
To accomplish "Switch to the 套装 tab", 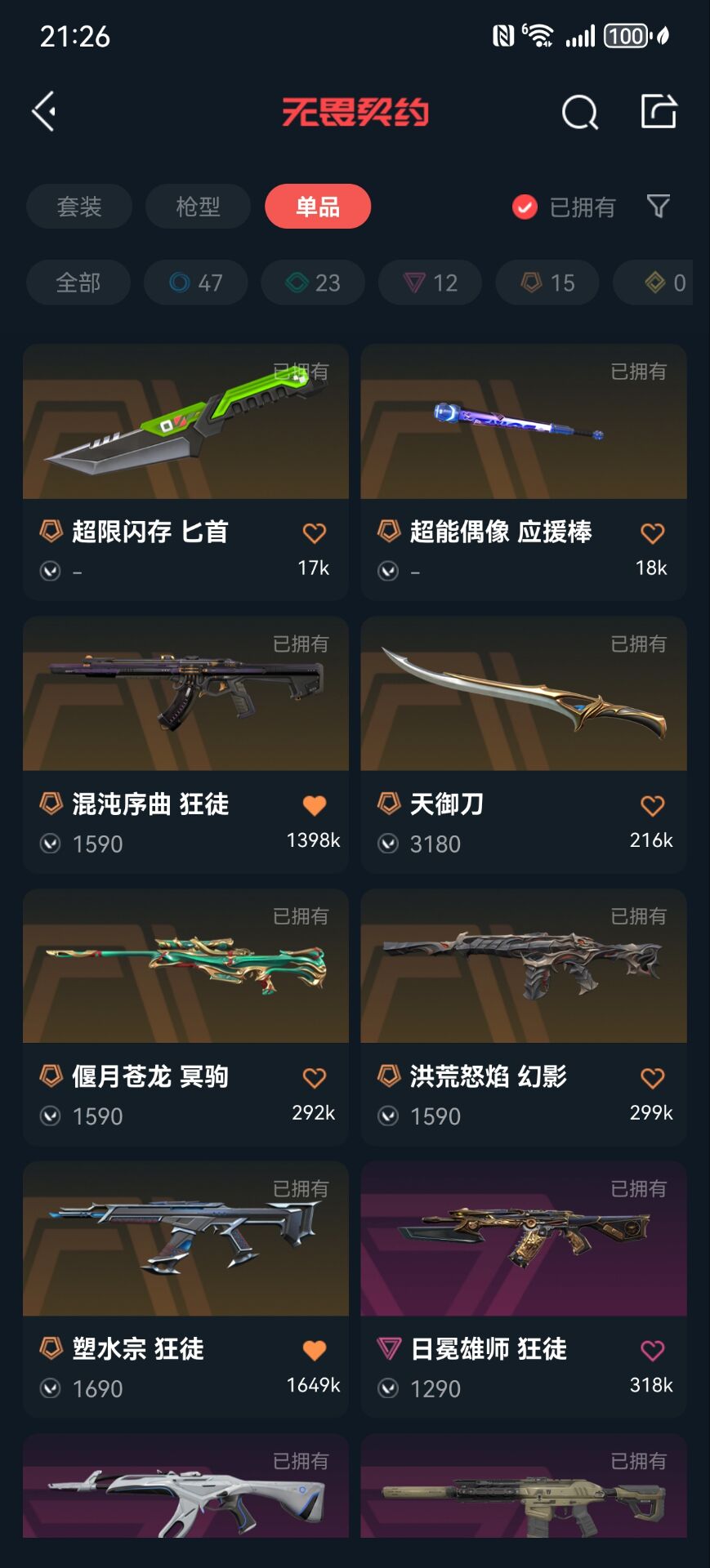I will pyautogui.click(x=79, y=207).
